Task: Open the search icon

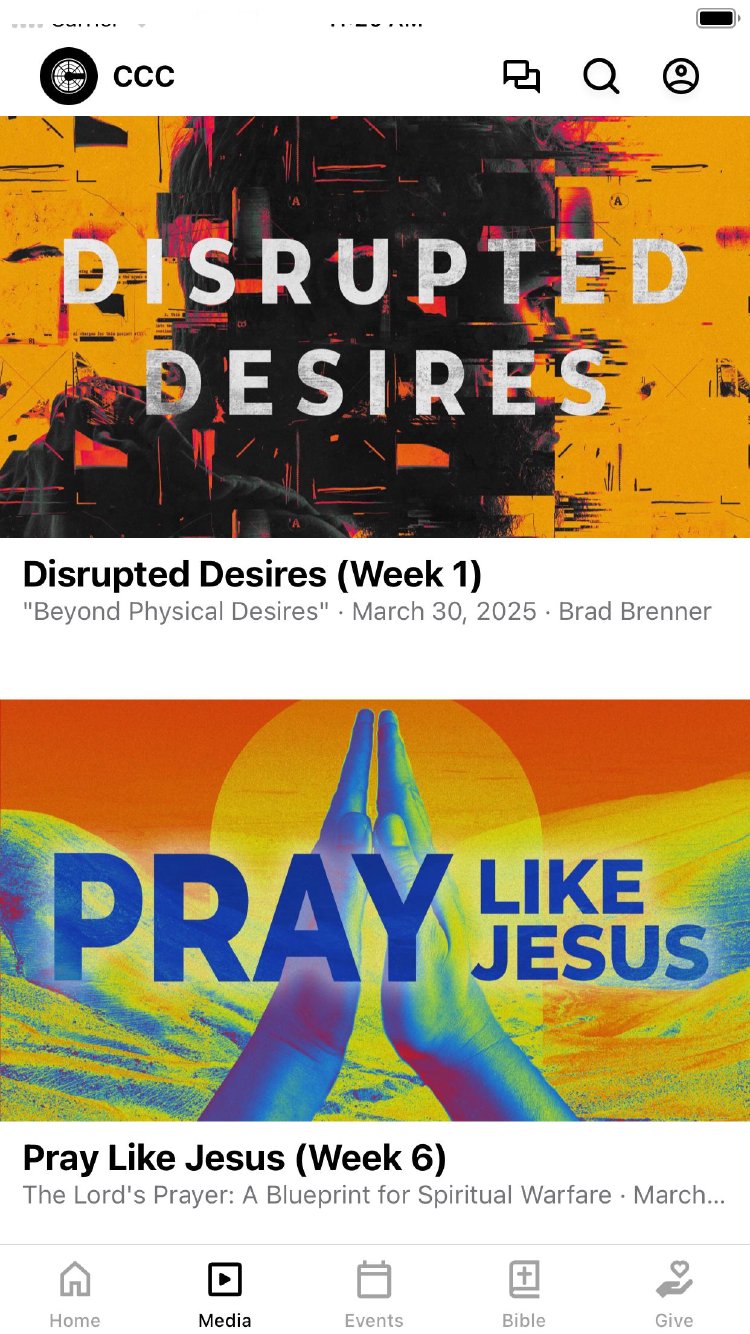Action: 601,77
